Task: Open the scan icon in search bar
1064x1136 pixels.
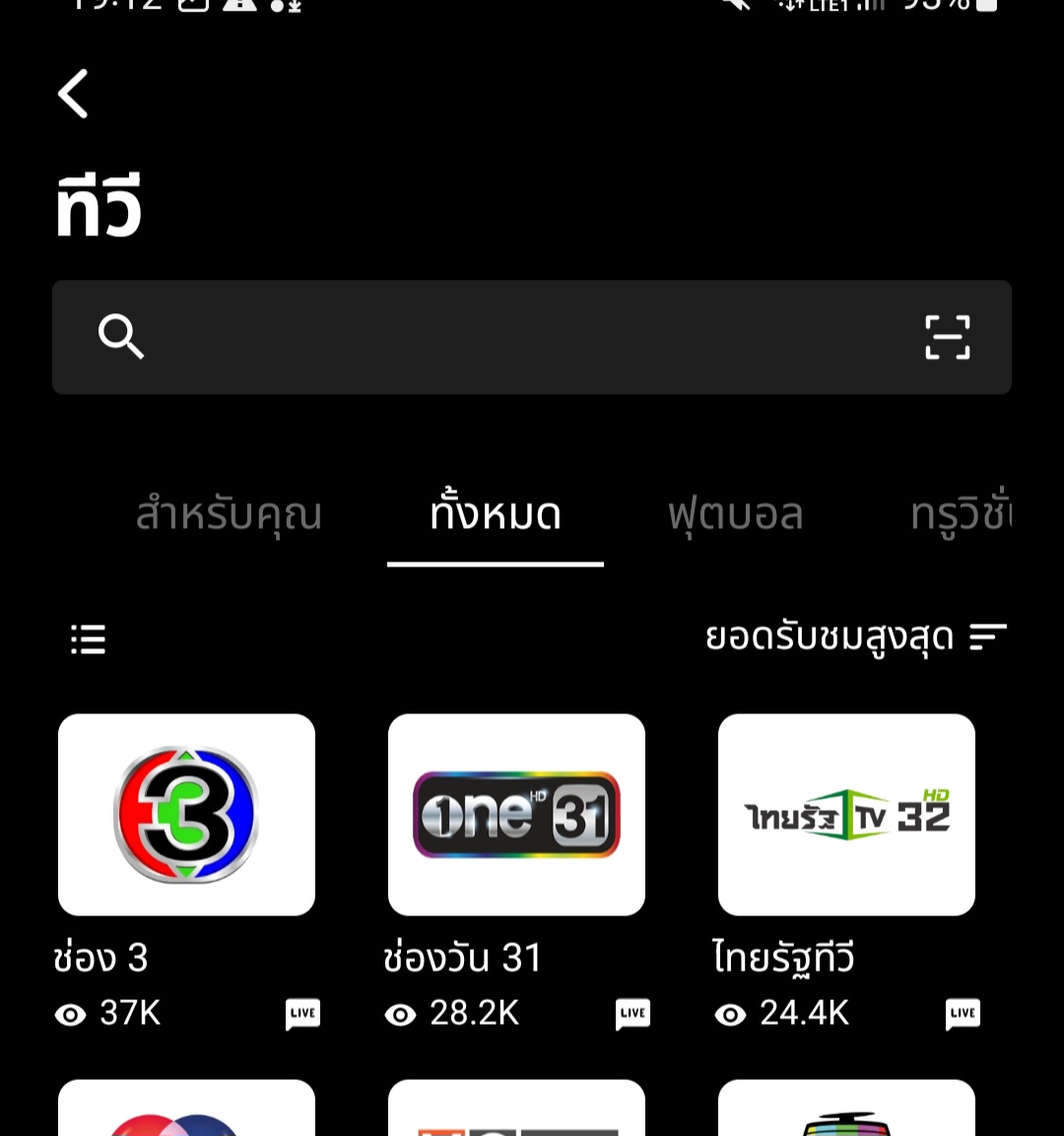Action: click(947, 337)
